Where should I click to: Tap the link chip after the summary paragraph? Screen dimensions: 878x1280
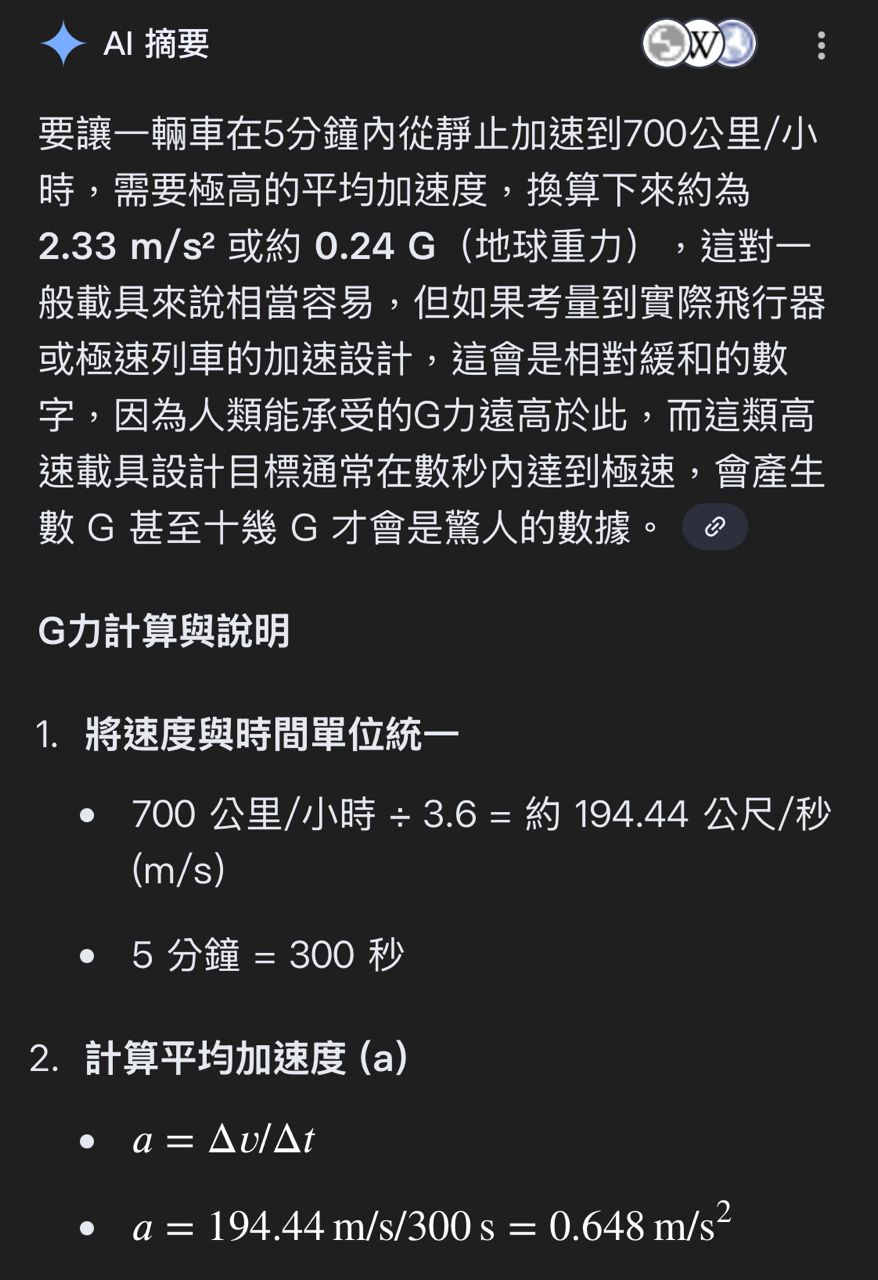[714, 527]
